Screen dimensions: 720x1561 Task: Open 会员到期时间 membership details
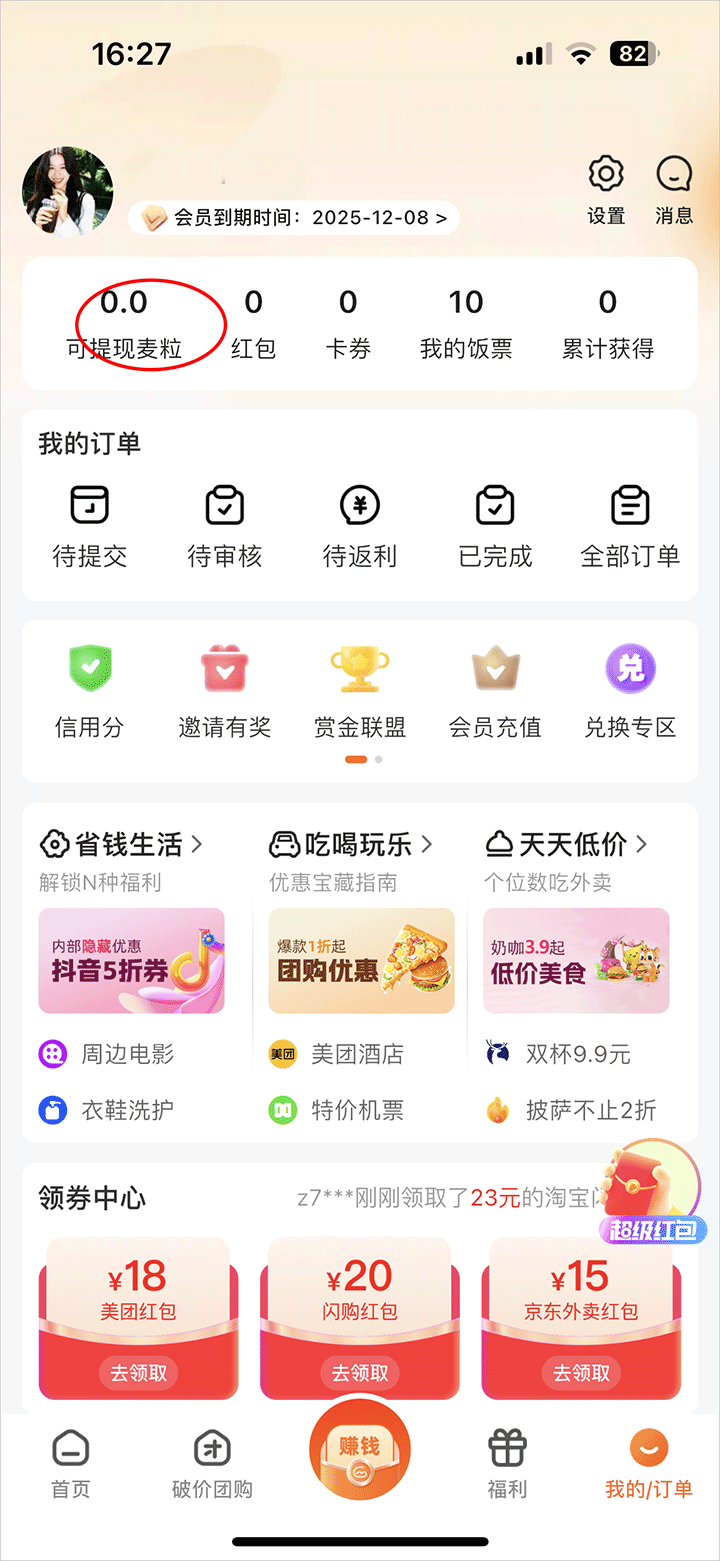294,217
